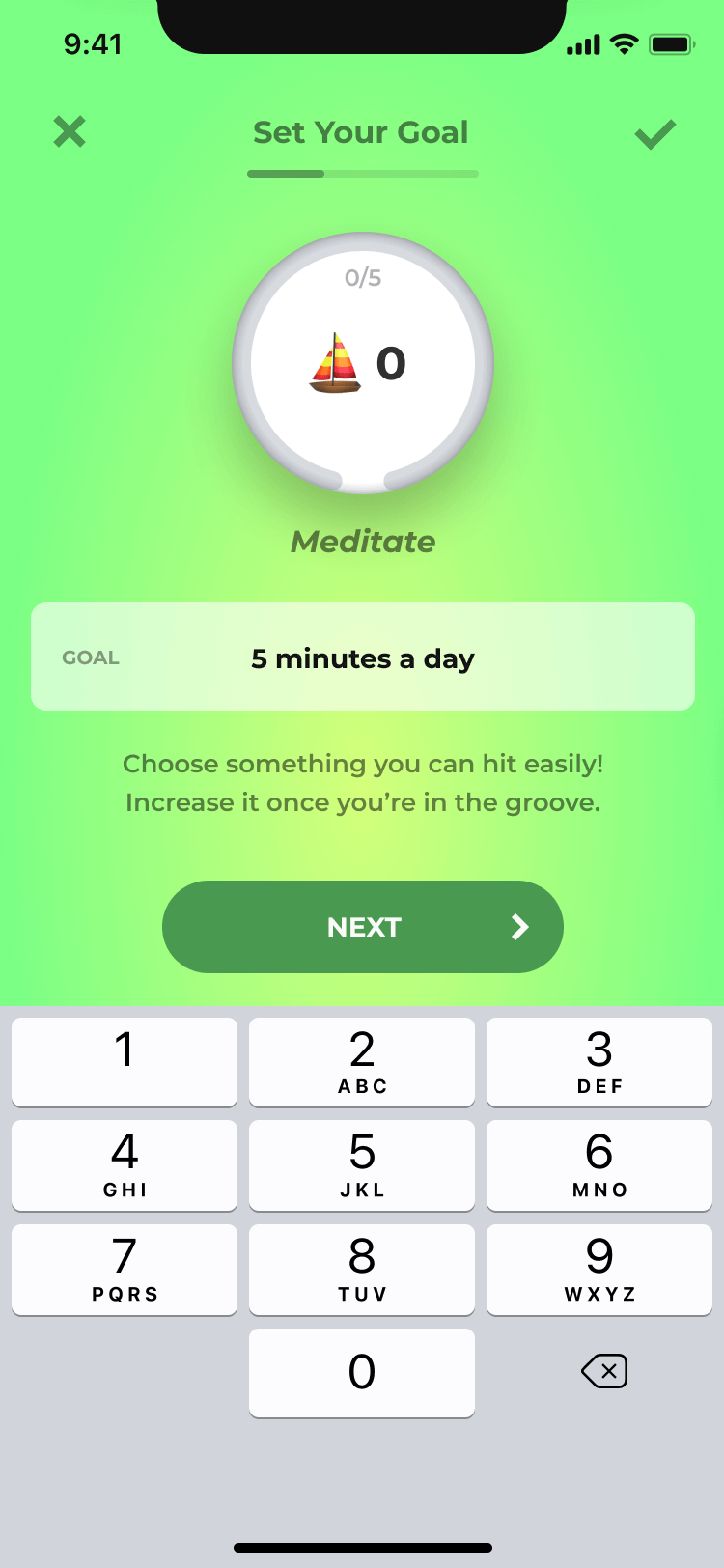Close the Set Your Goal screen
This screenshot has width=724, height=1568.
pos(70,131)
